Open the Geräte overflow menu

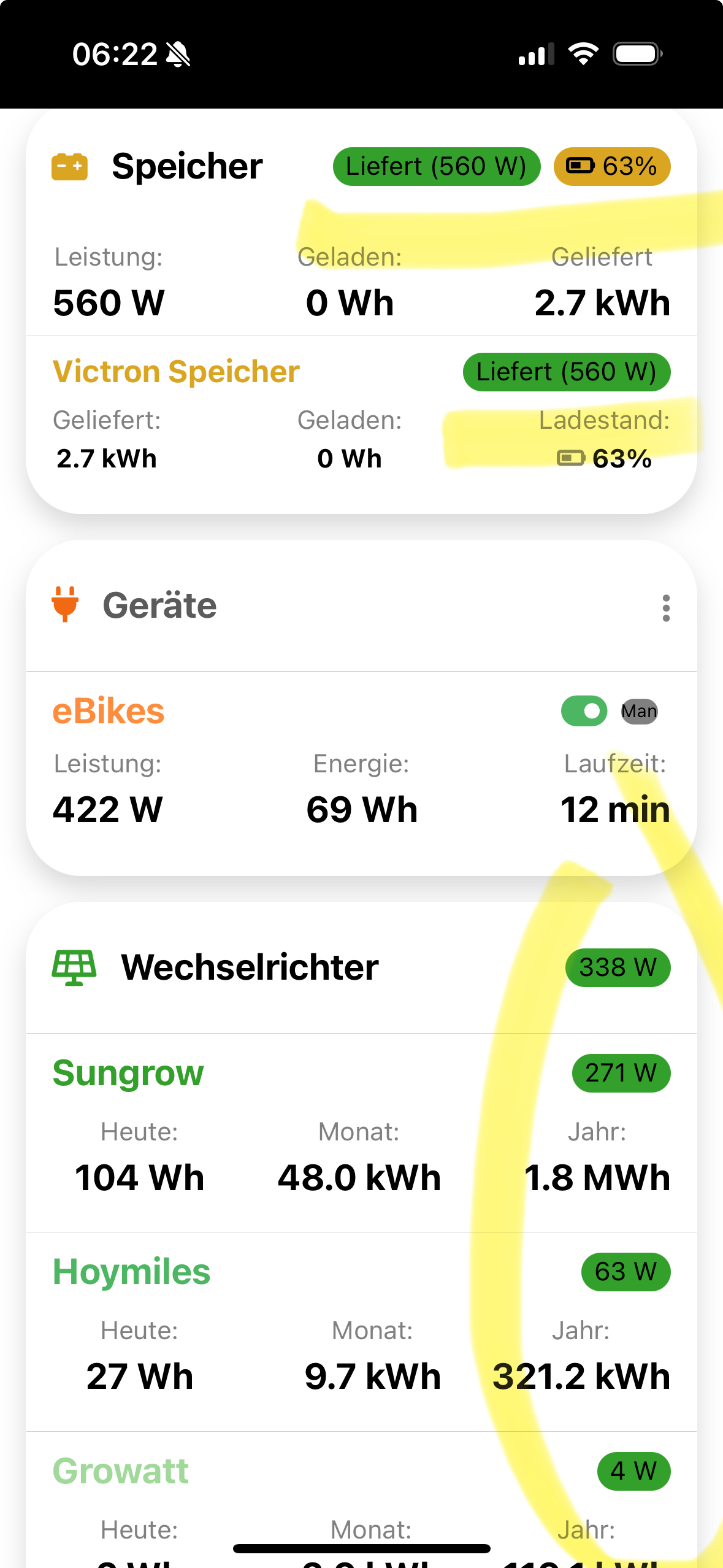[666, 608]
